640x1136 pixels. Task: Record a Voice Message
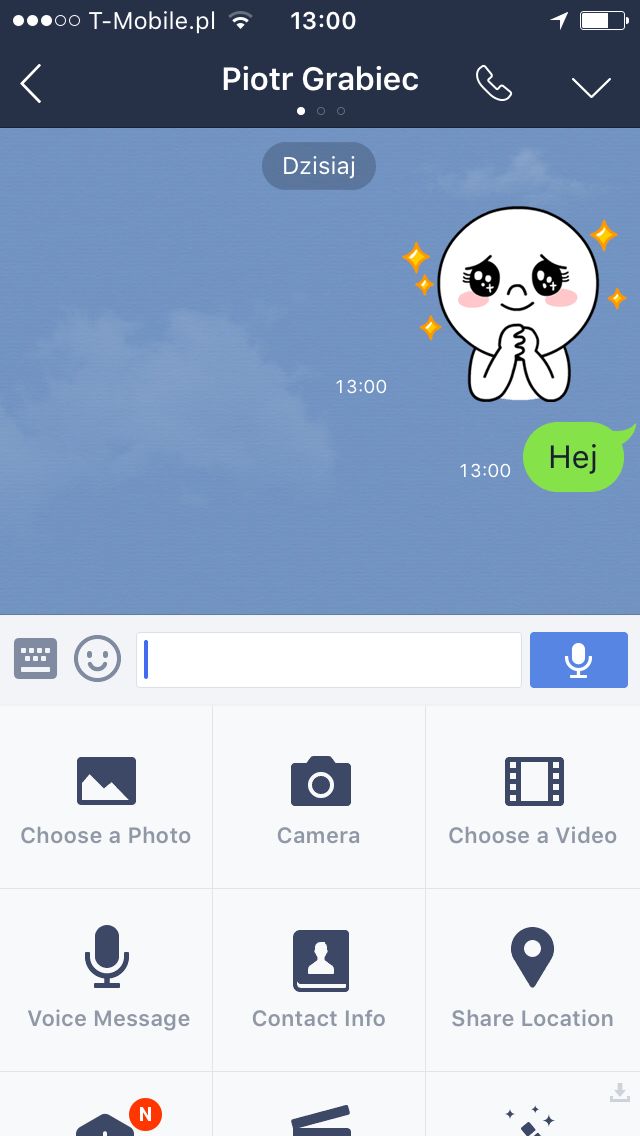click(x=106, y=980)
